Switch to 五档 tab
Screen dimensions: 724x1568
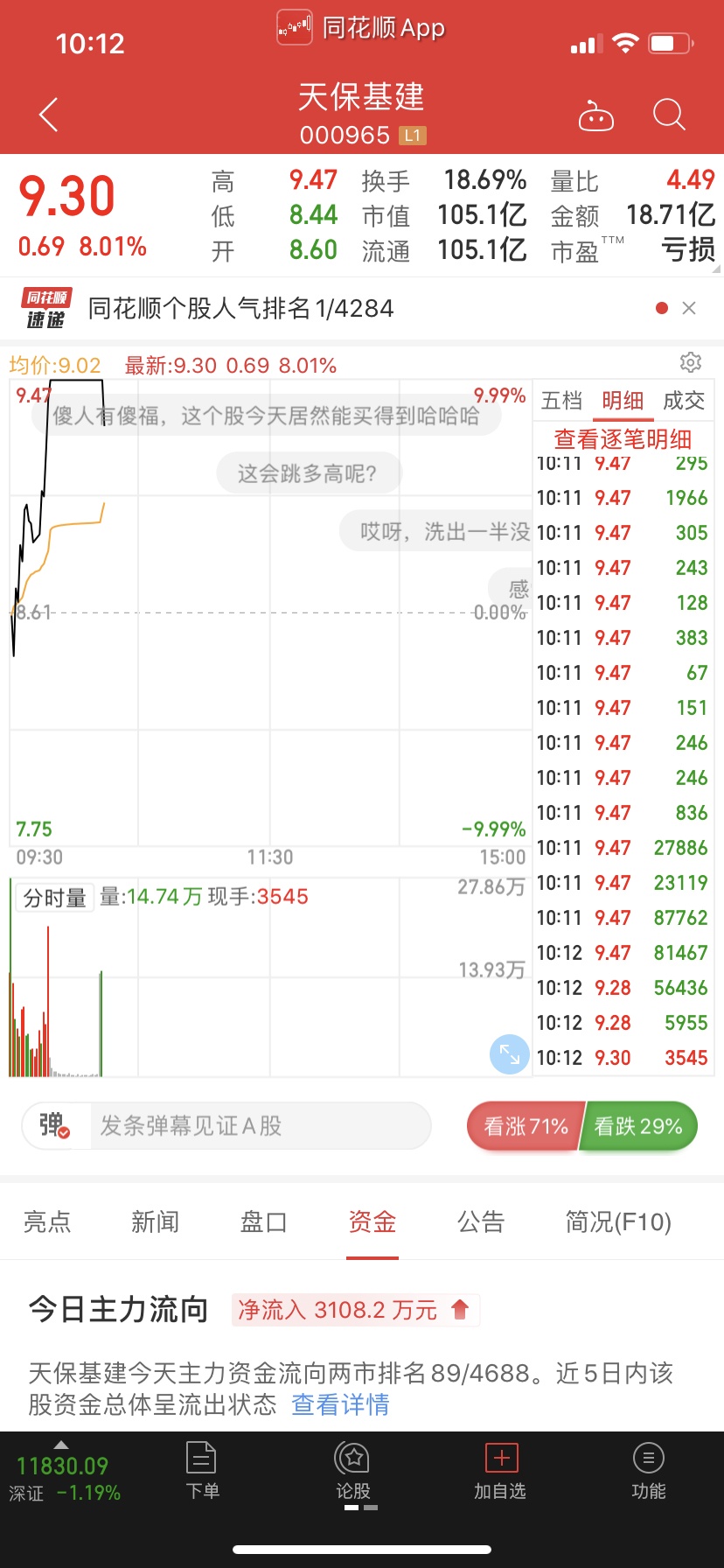tap(561, 401)
